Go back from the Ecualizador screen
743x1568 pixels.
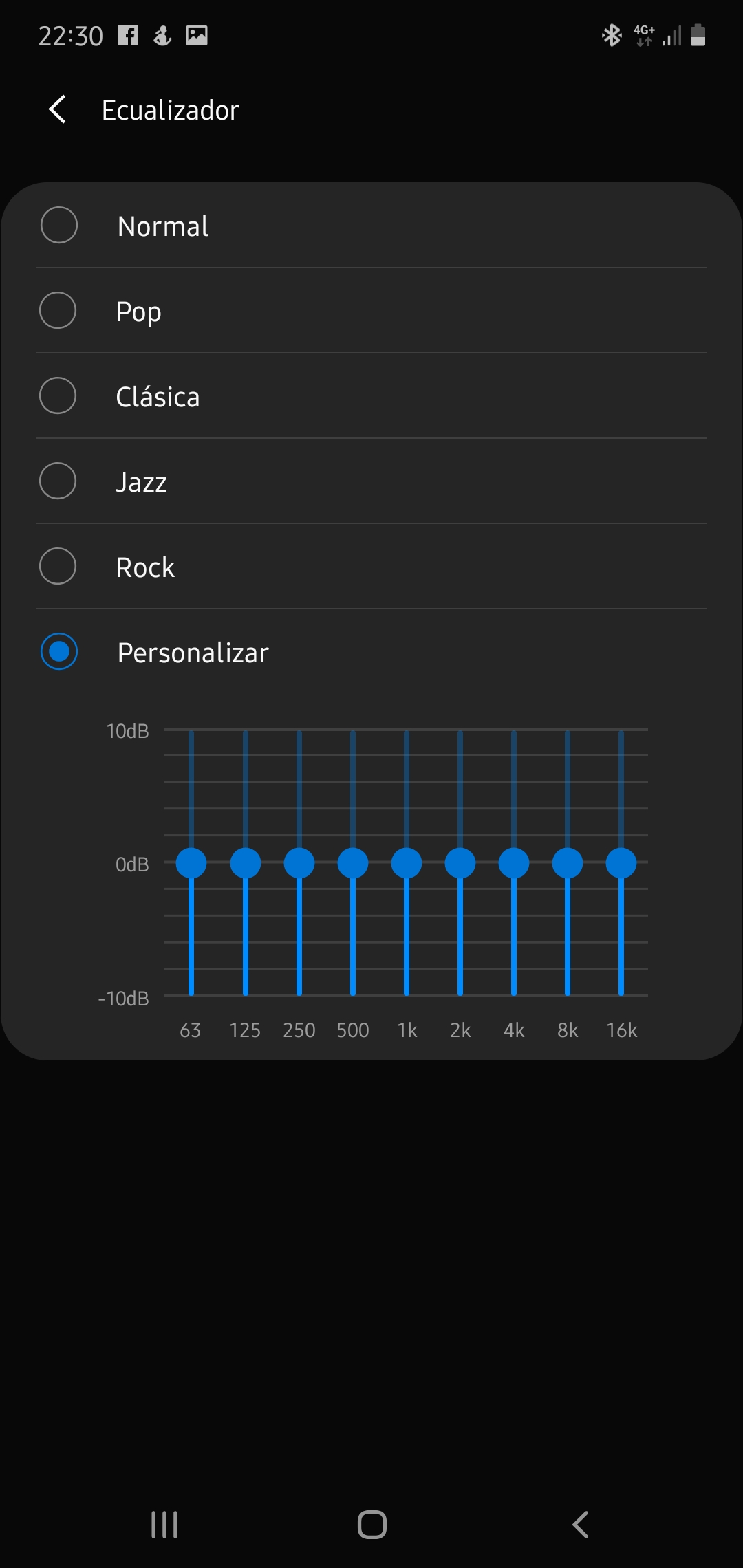[58, 110]
